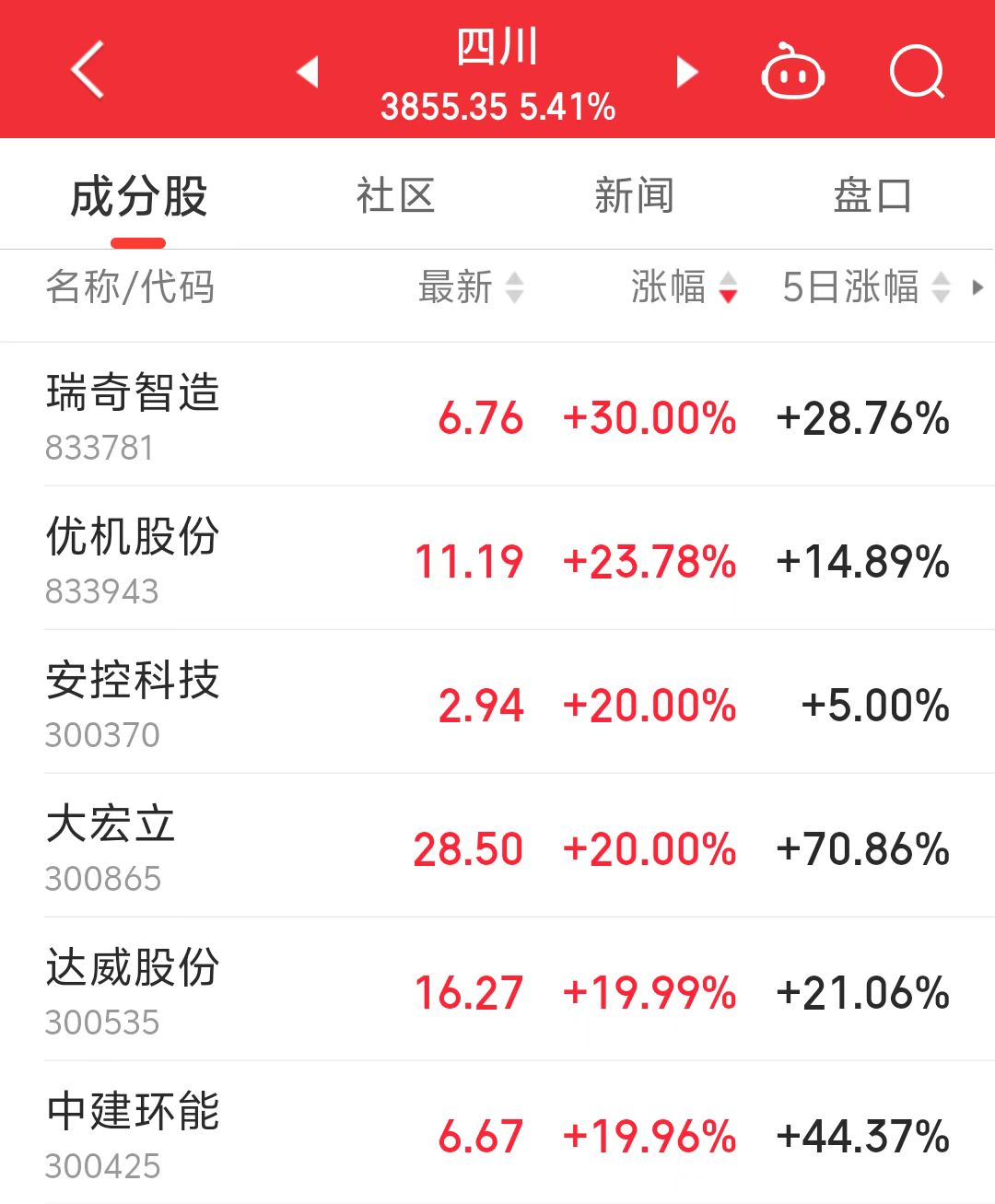Open the robot assistant icon
This screenshot has height=1204, width=995.
(x=792, y=72)
